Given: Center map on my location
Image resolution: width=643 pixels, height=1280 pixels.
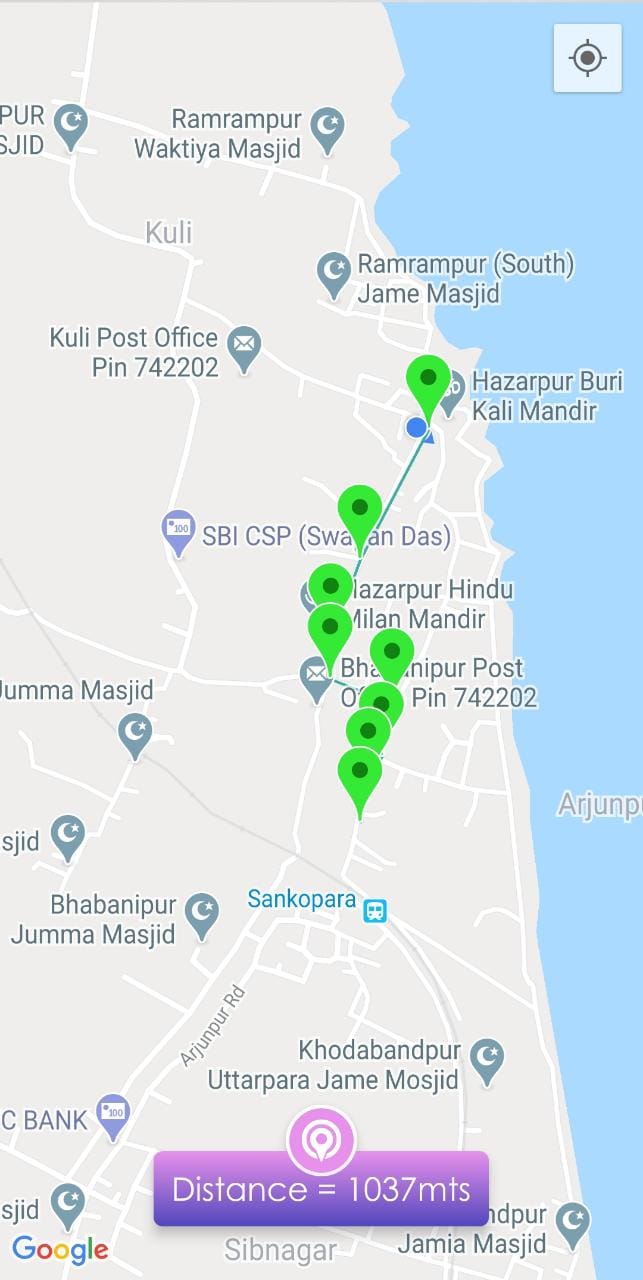Looking at the screenshot, I should (x=587, y=58).
